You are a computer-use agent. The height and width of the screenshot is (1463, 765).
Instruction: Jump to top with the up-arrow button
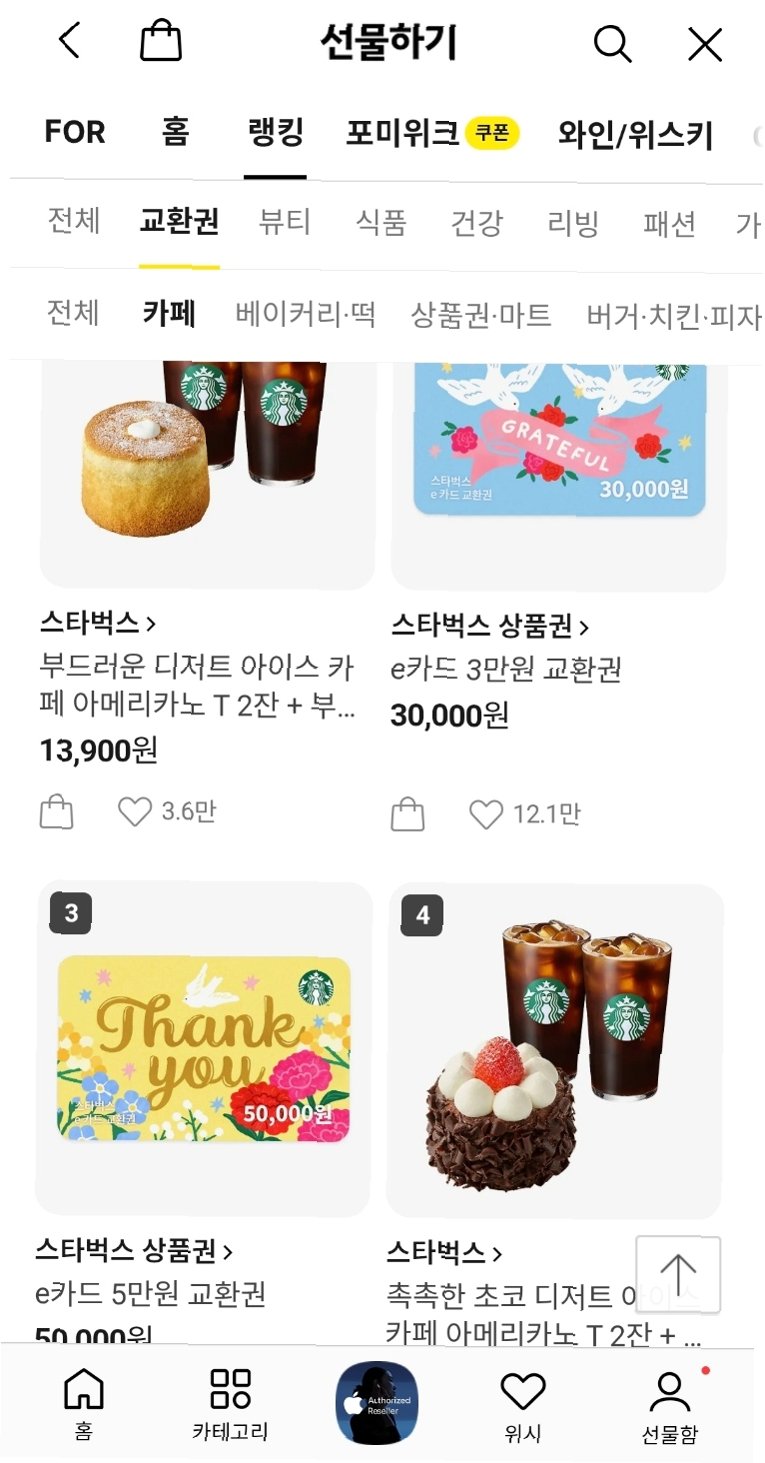[678, 1275]
